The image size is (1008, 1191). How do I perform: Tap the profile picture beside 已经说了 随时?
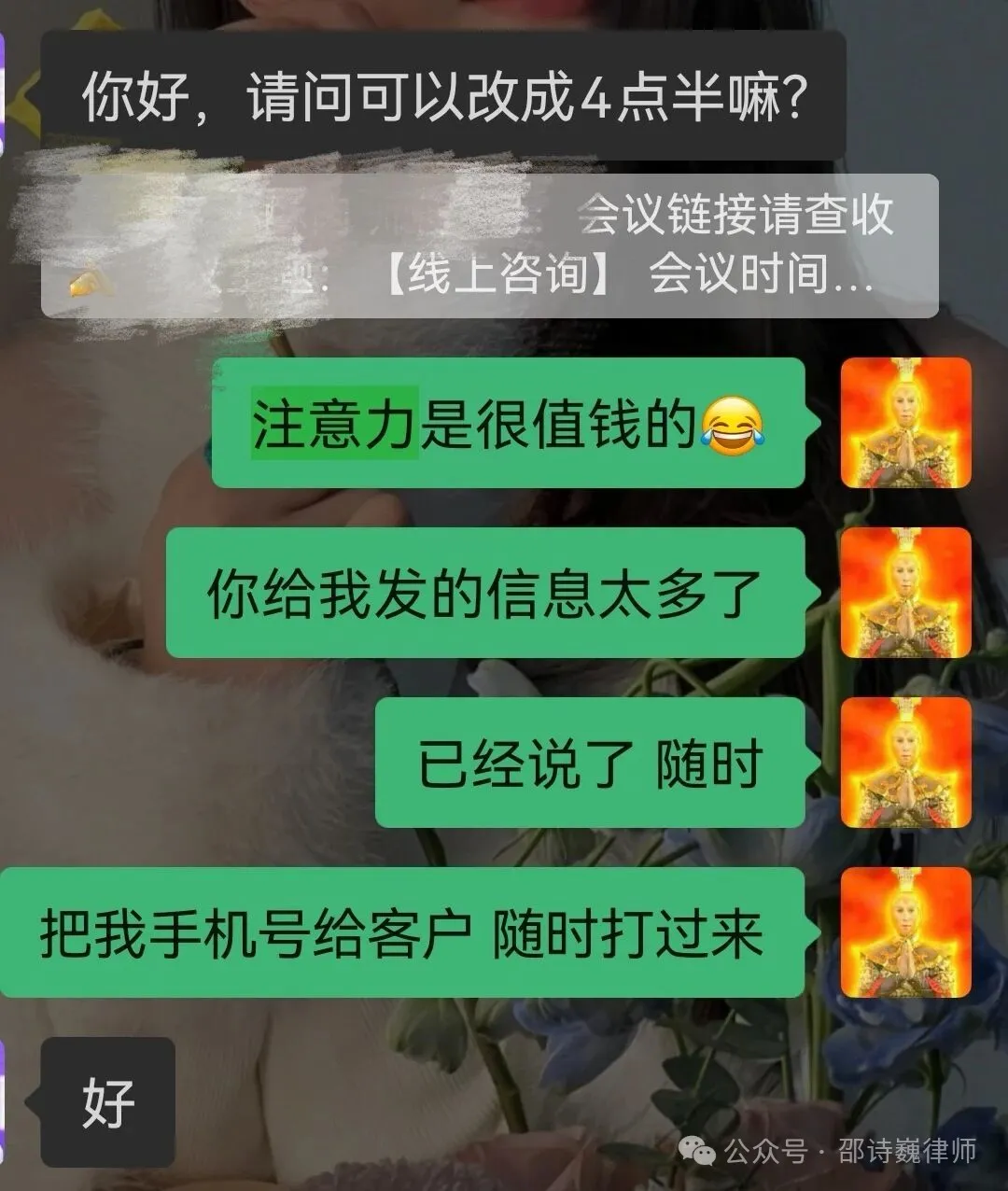905,763
